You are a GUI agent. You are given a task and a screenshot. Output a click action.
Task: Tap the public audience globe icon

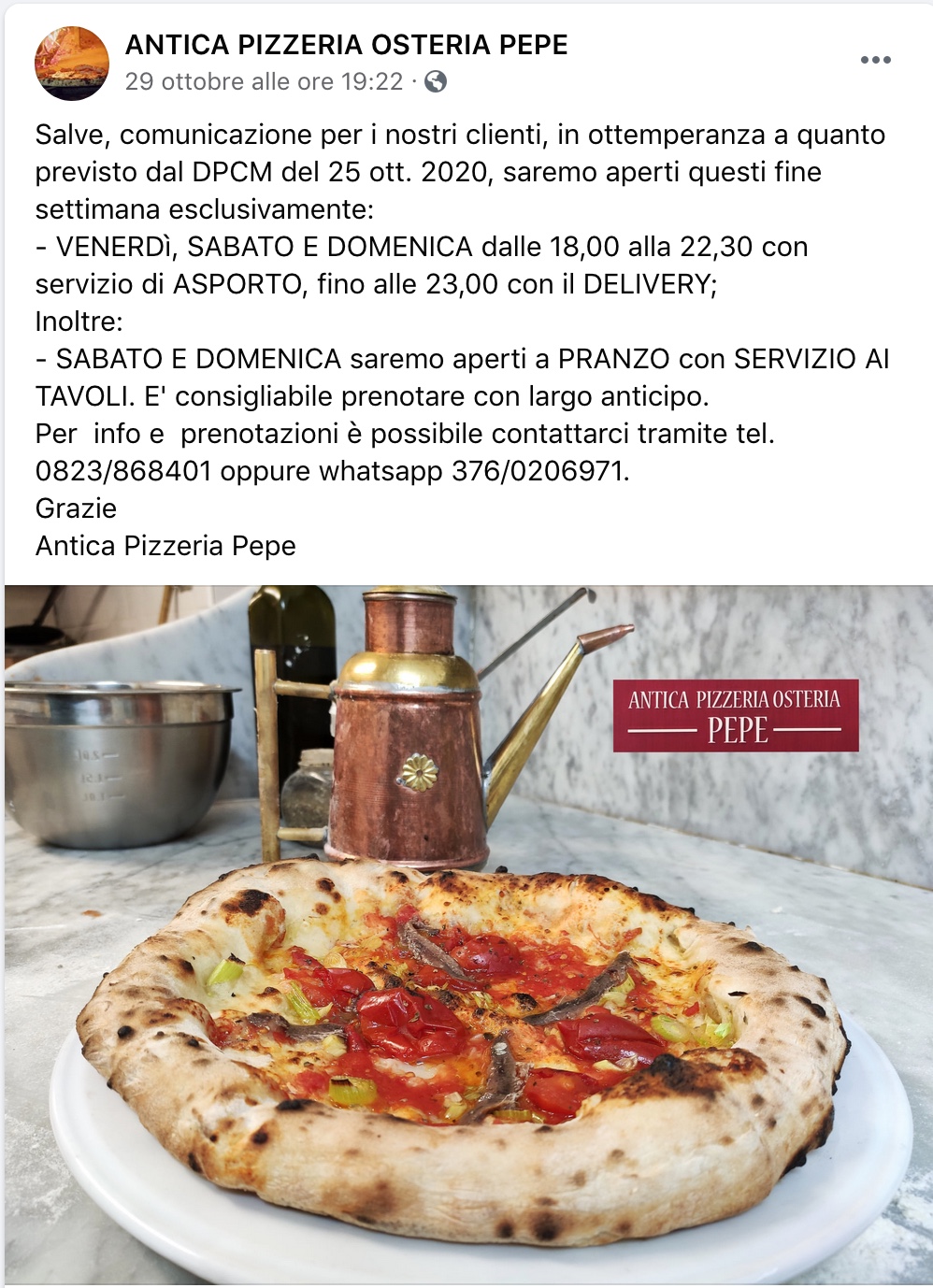point(436,82)
